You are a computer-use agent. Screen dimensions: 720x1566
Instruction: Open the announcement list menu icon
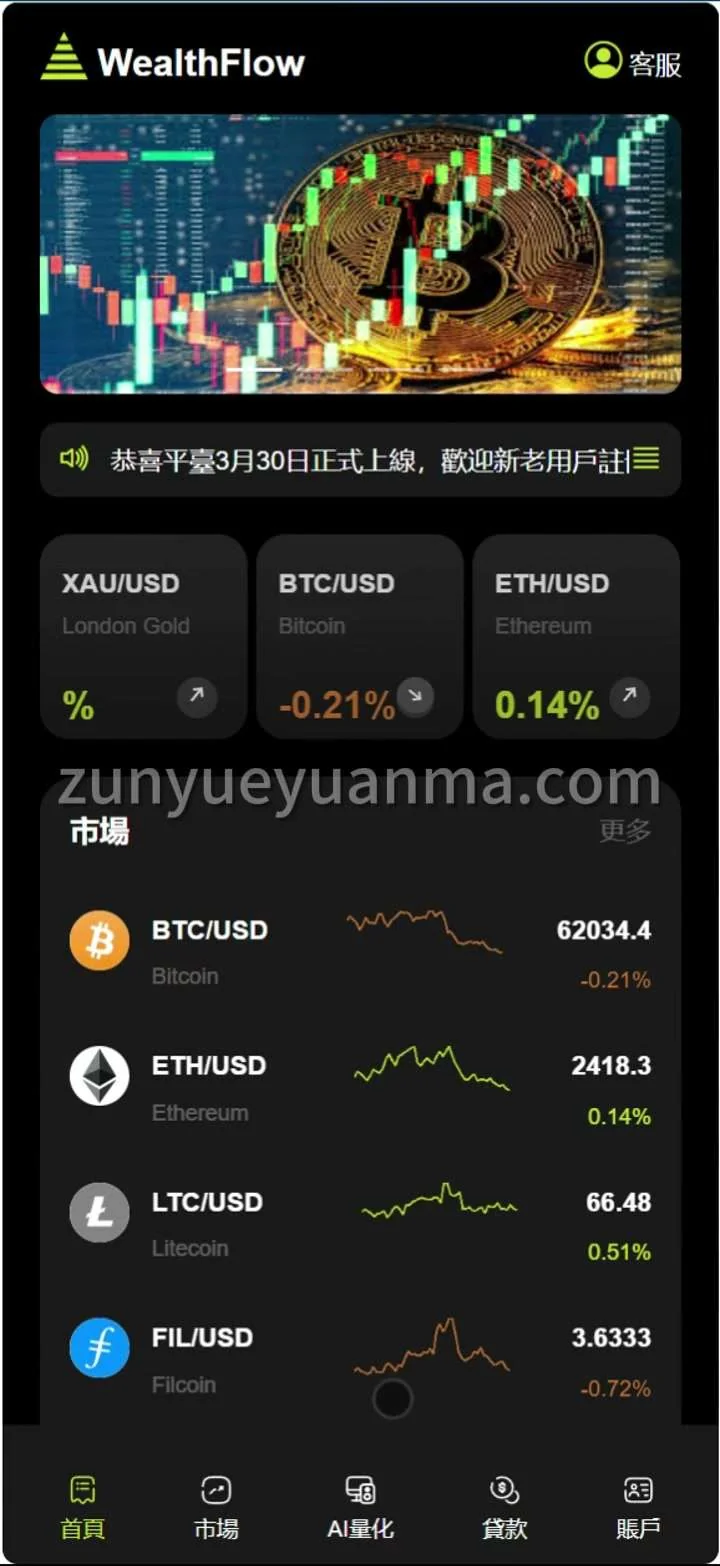[x=646, y=459]
